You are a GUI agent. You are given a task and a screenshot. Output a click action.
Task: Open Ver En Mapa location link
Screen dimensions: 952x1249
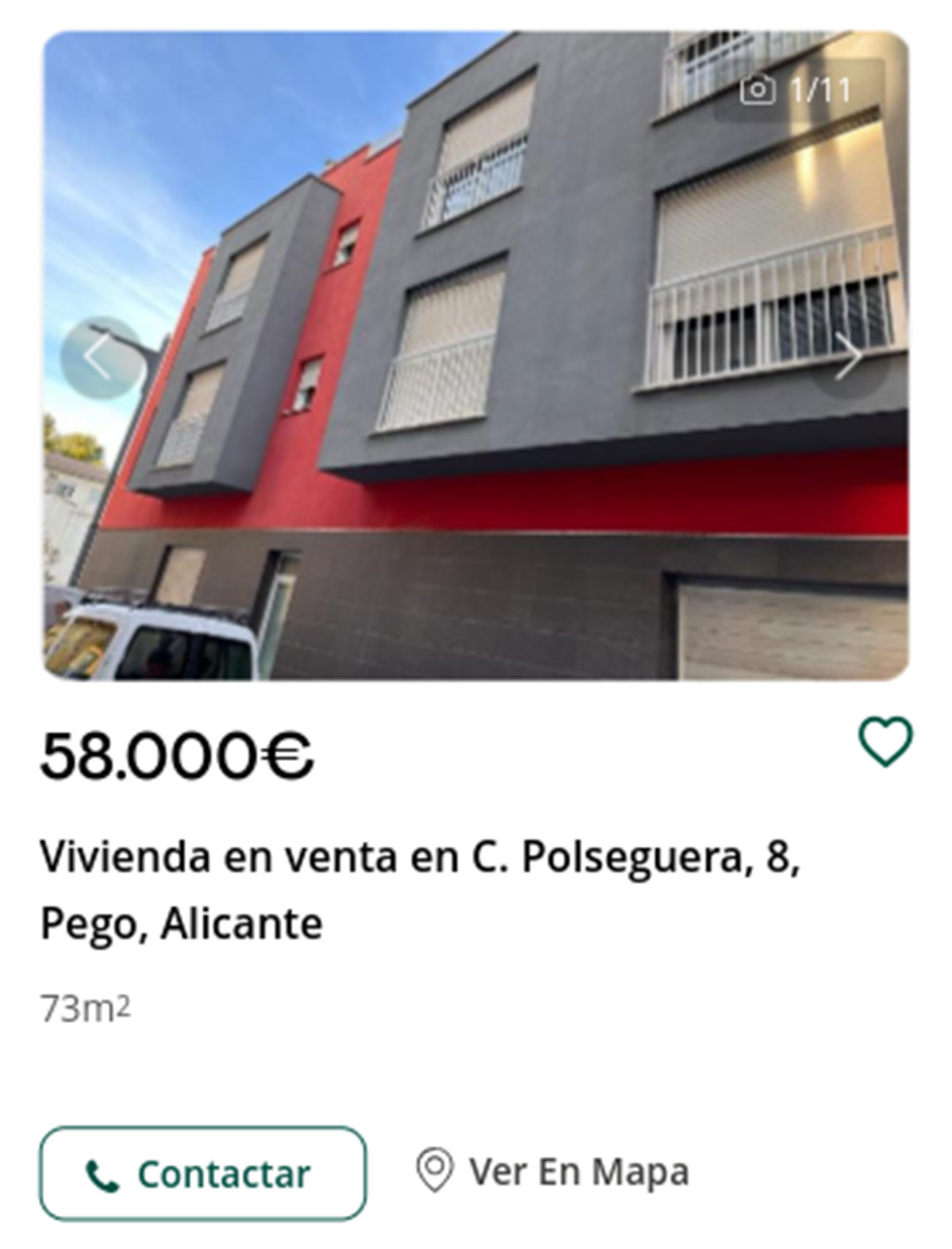pos(553,1172)
